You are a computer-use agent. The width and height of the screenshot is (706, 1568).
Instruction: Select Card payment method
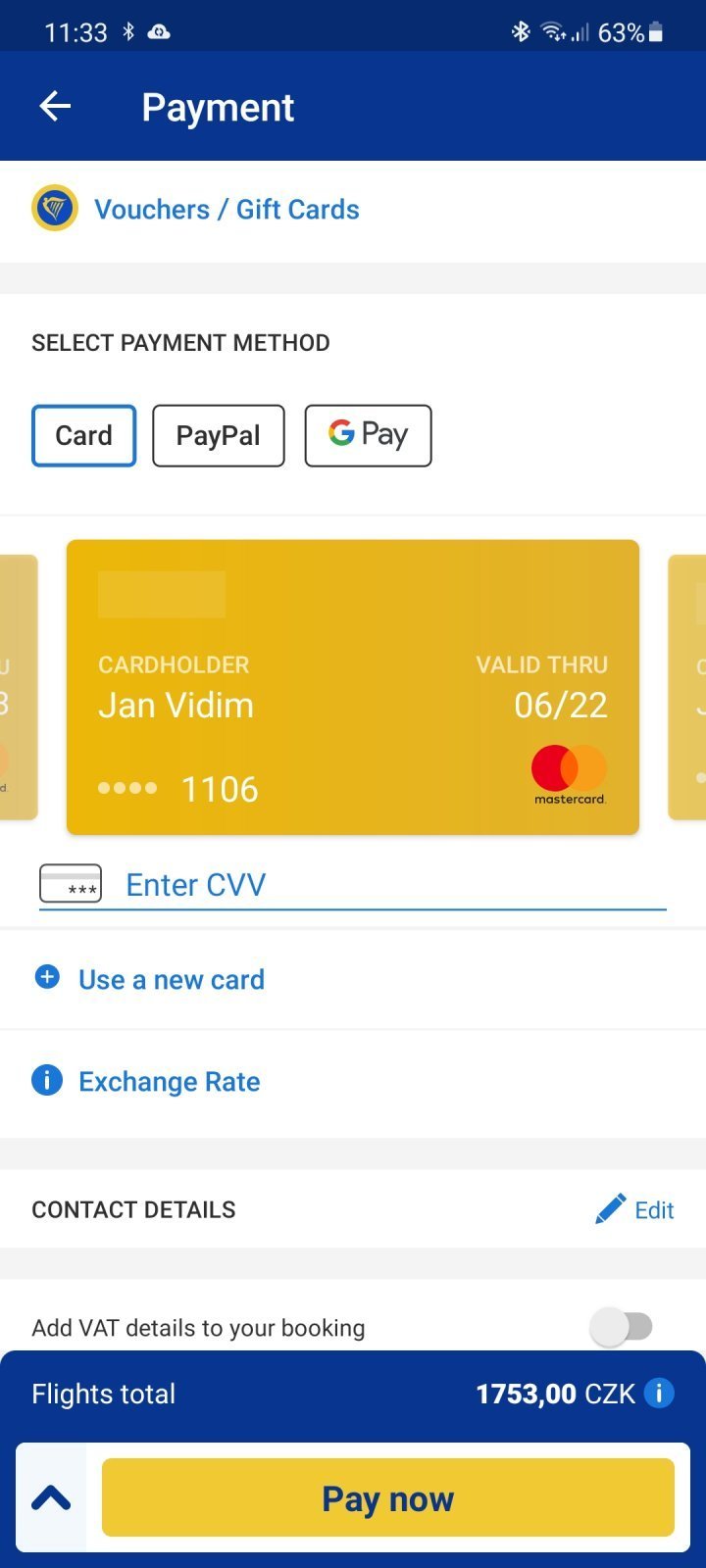pos(83,435)
